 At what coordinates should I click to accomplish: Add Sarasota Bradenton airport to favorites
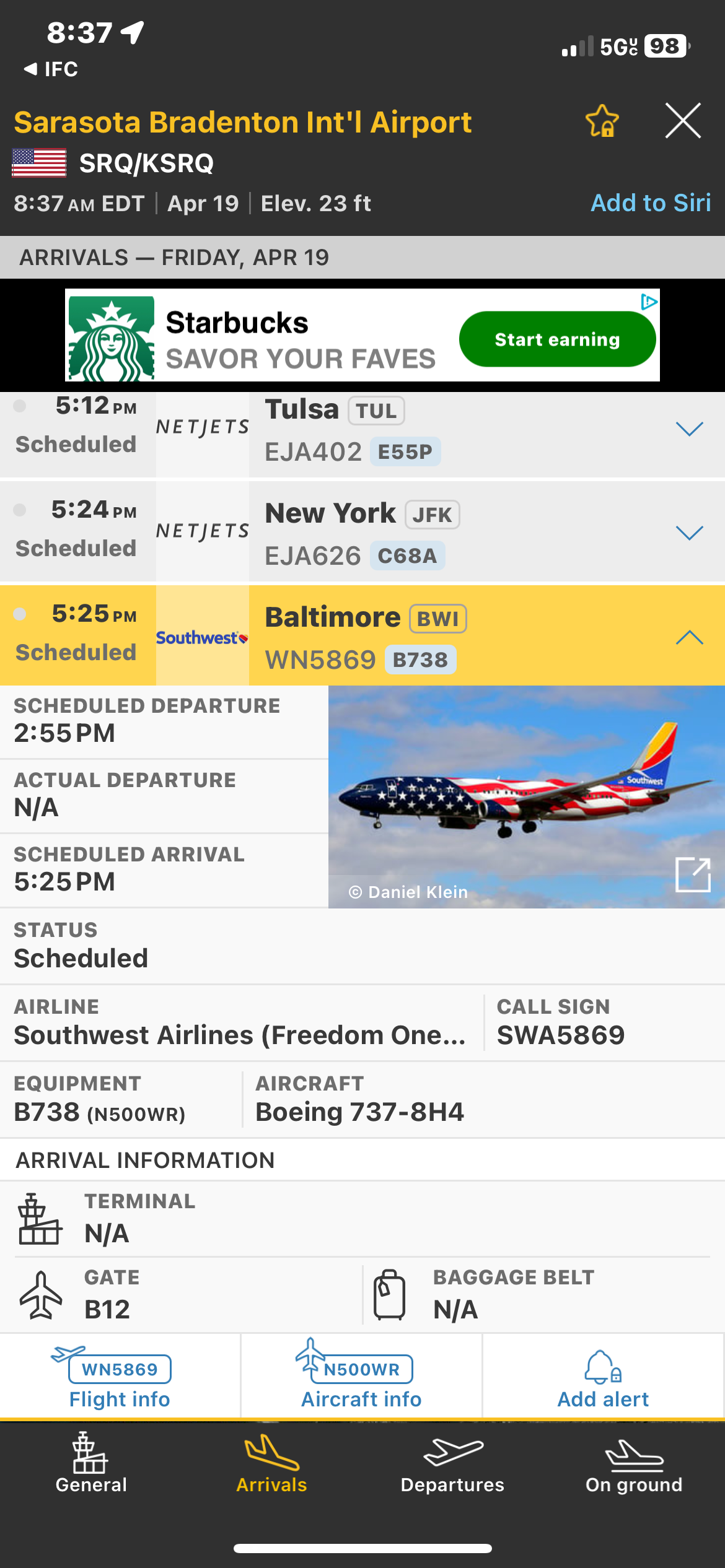coord(602,121)
